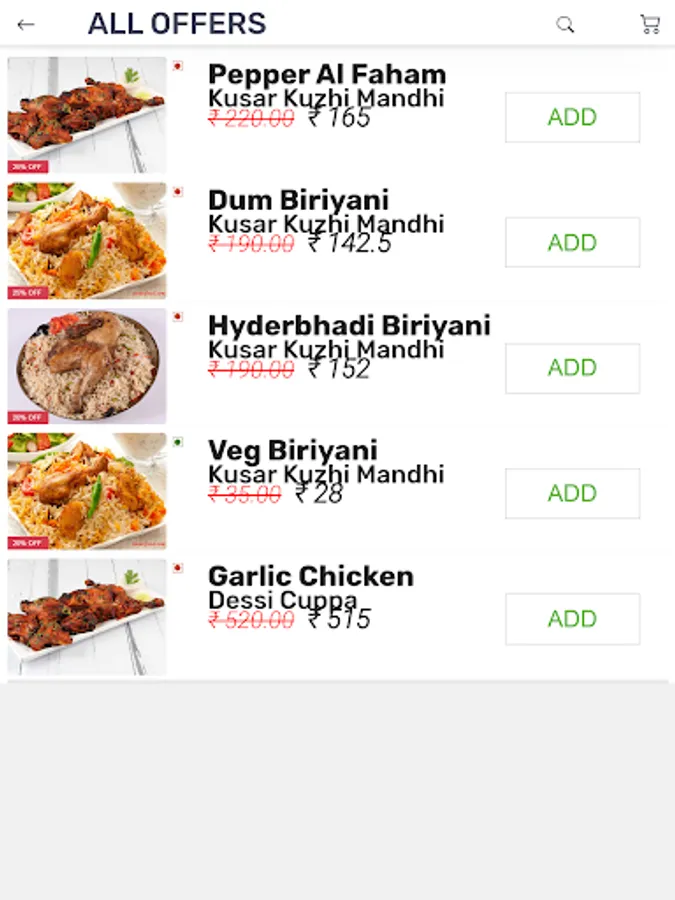View the Dum Biriyani picture
675x900 pixels.
click(x=87, y=240)
